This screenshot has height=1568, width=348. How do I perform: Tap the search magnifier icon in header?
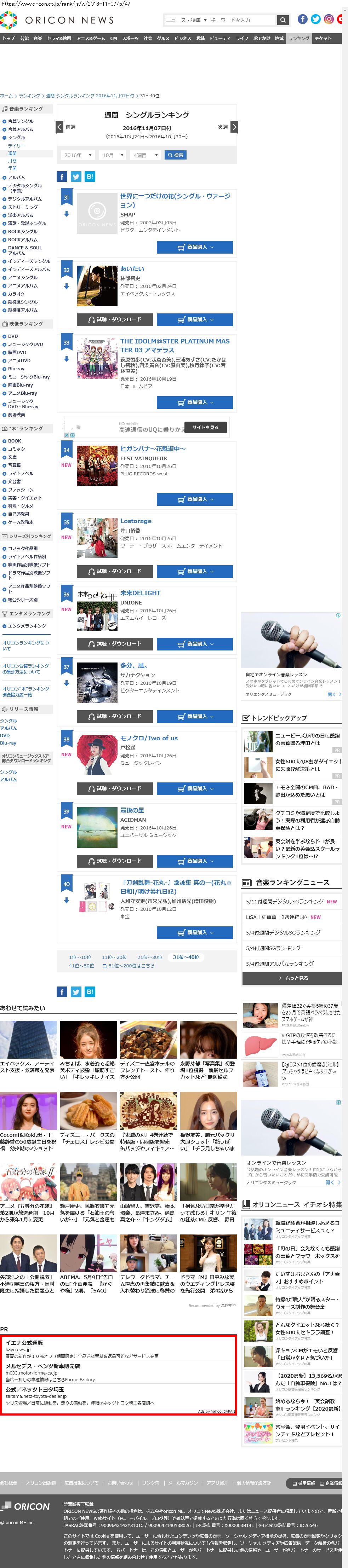pyautogui.click(x=282, y=20)
